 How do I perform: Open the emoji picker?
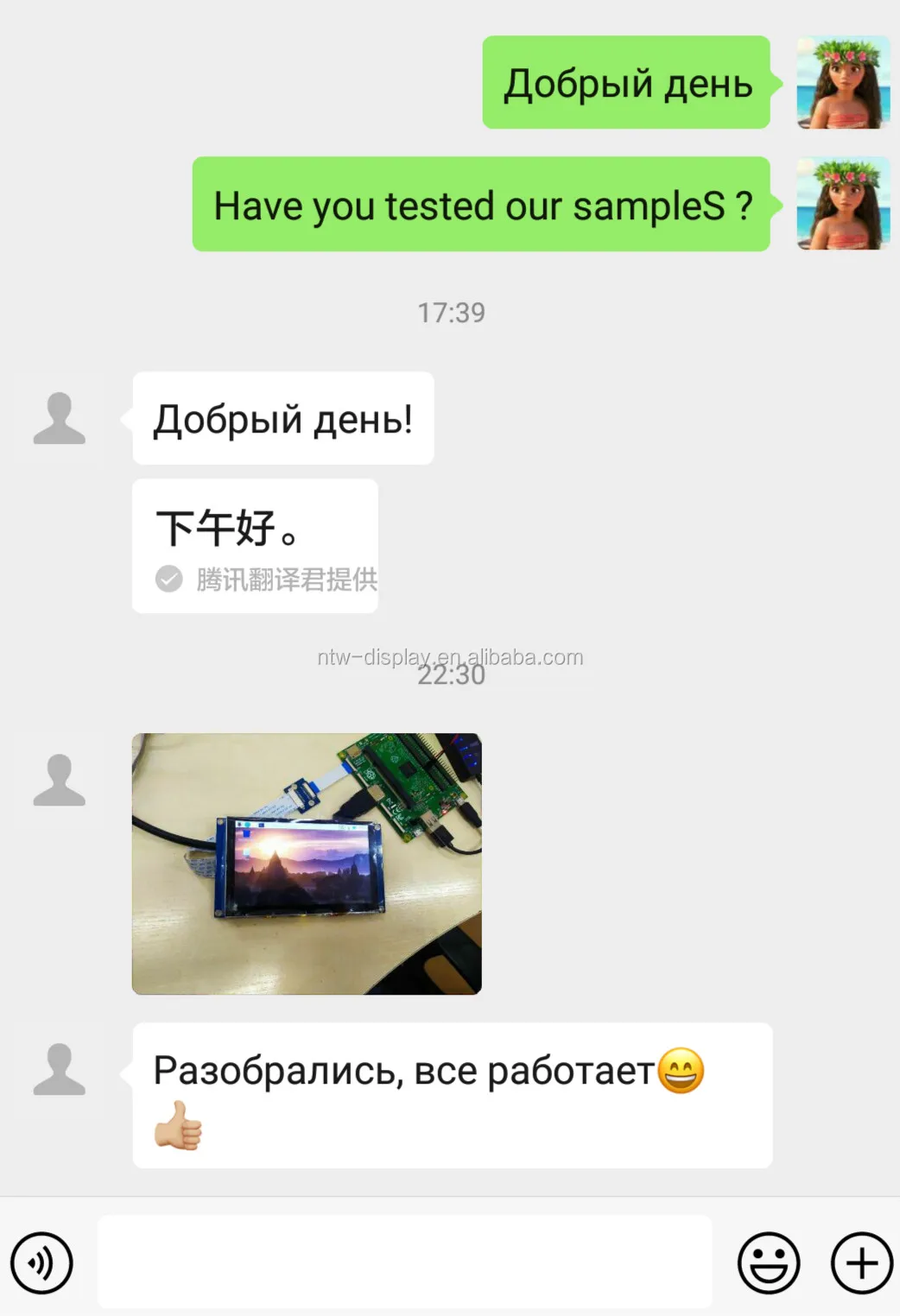point(769,1262)
